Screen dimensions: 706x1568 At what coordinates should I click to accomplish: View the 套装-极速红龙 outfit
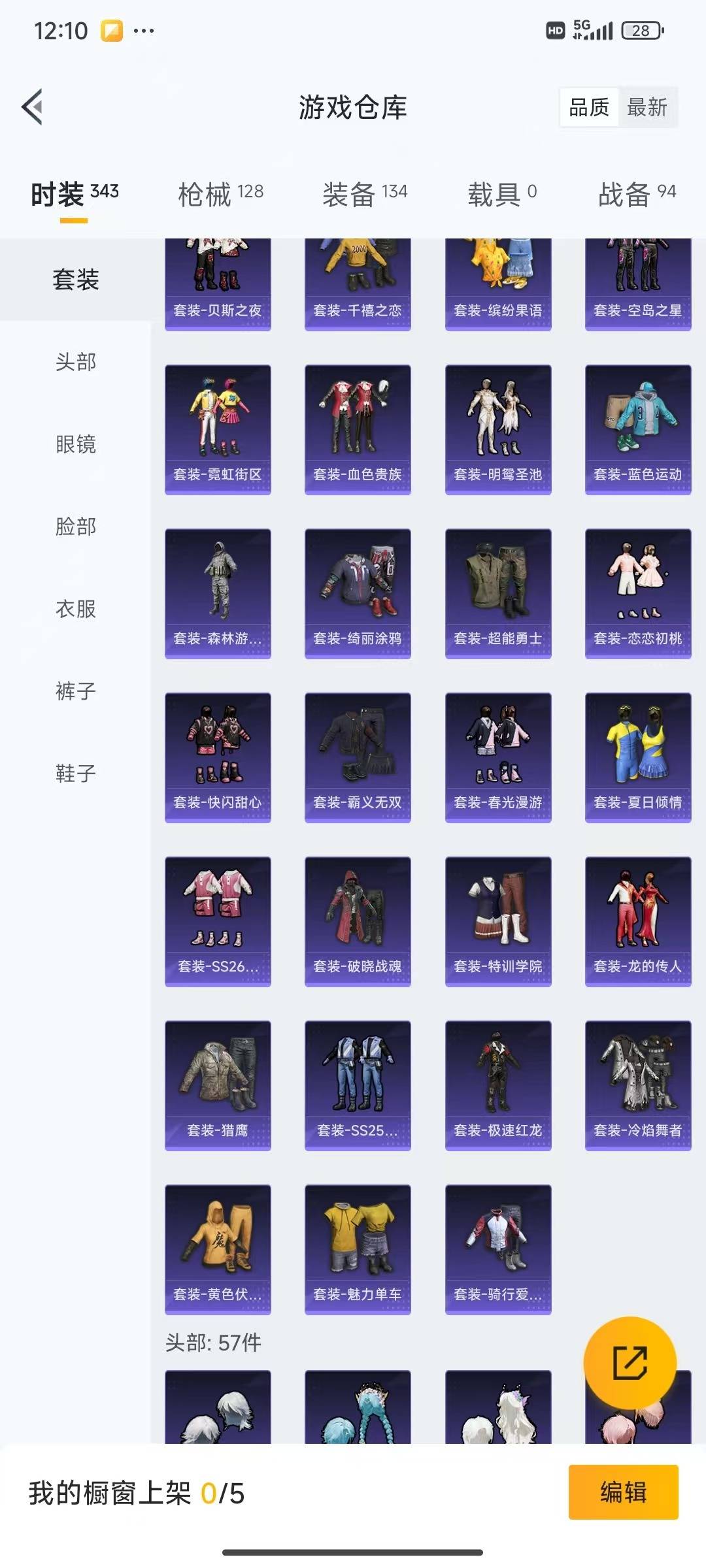[498, 1085]
